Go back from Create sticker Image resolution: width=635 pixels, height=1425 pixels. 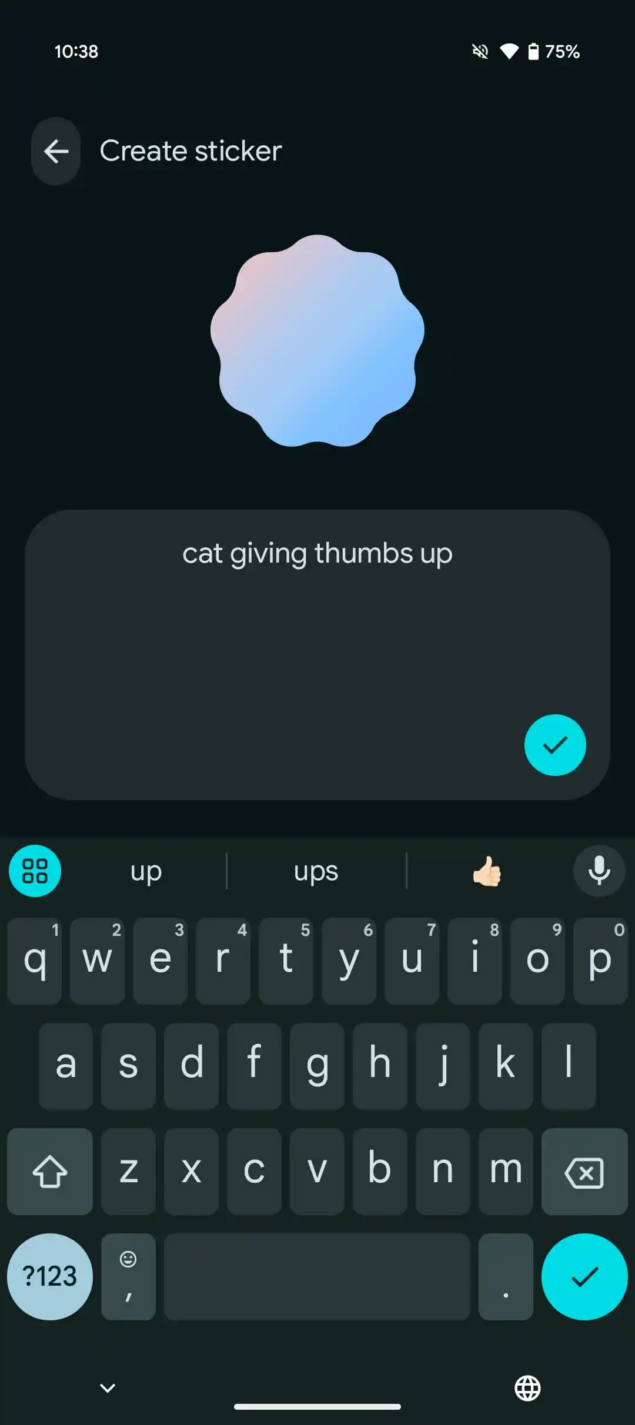coord(56,151)
